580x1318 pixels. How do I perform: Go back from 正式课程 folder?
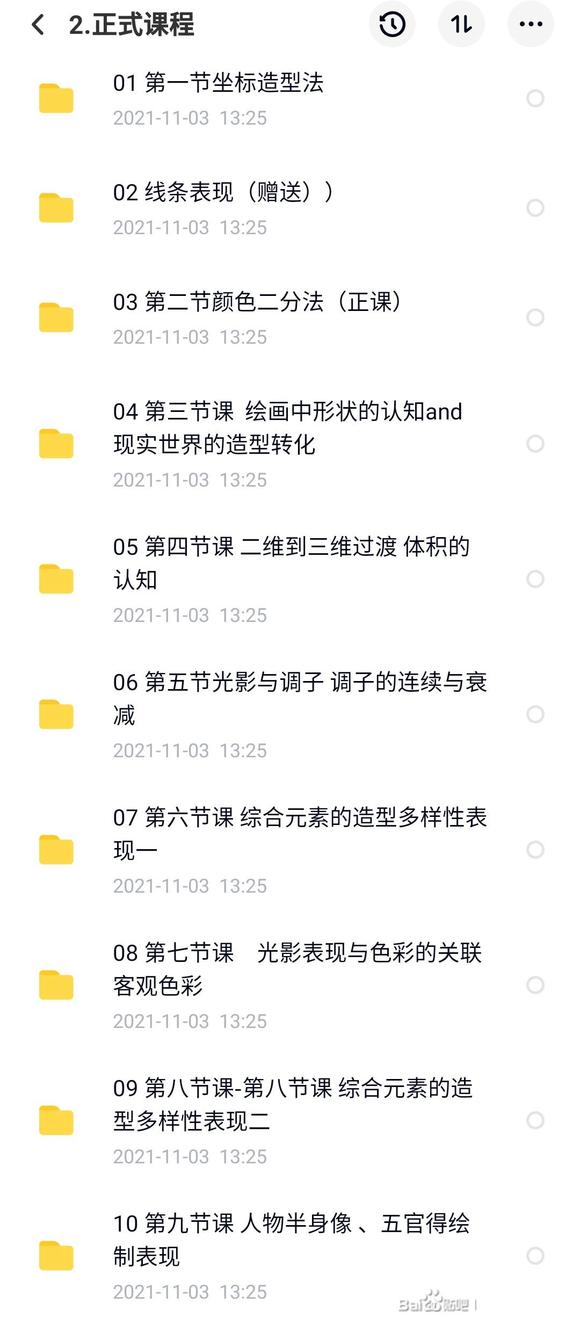38,25
